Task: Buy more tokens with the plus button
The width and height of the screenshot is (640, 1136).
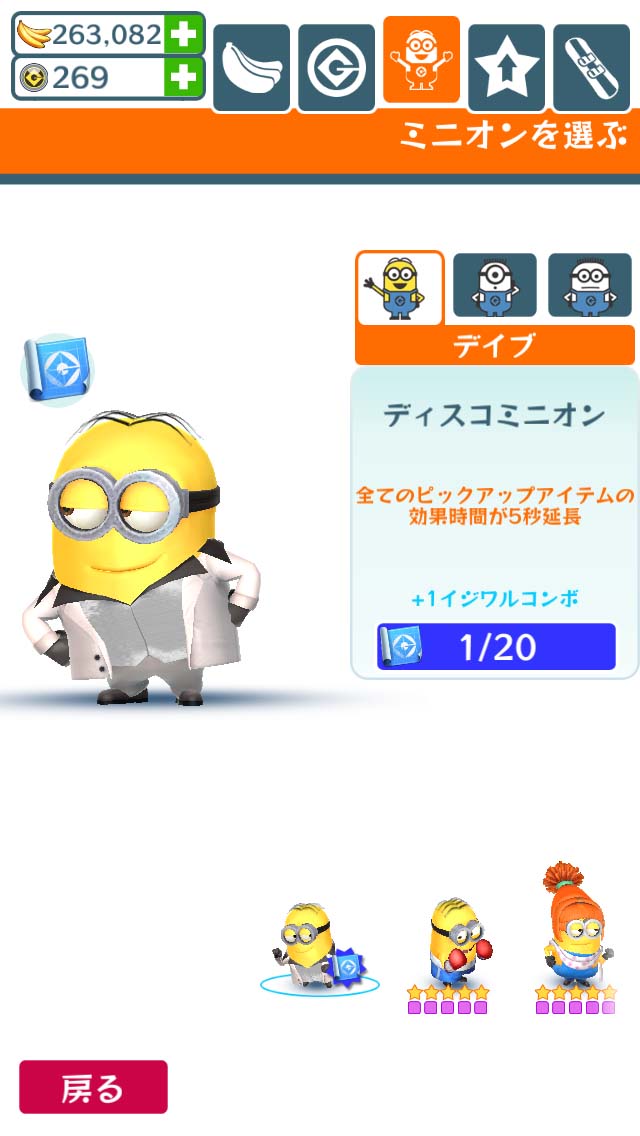Action: point(183,77)
